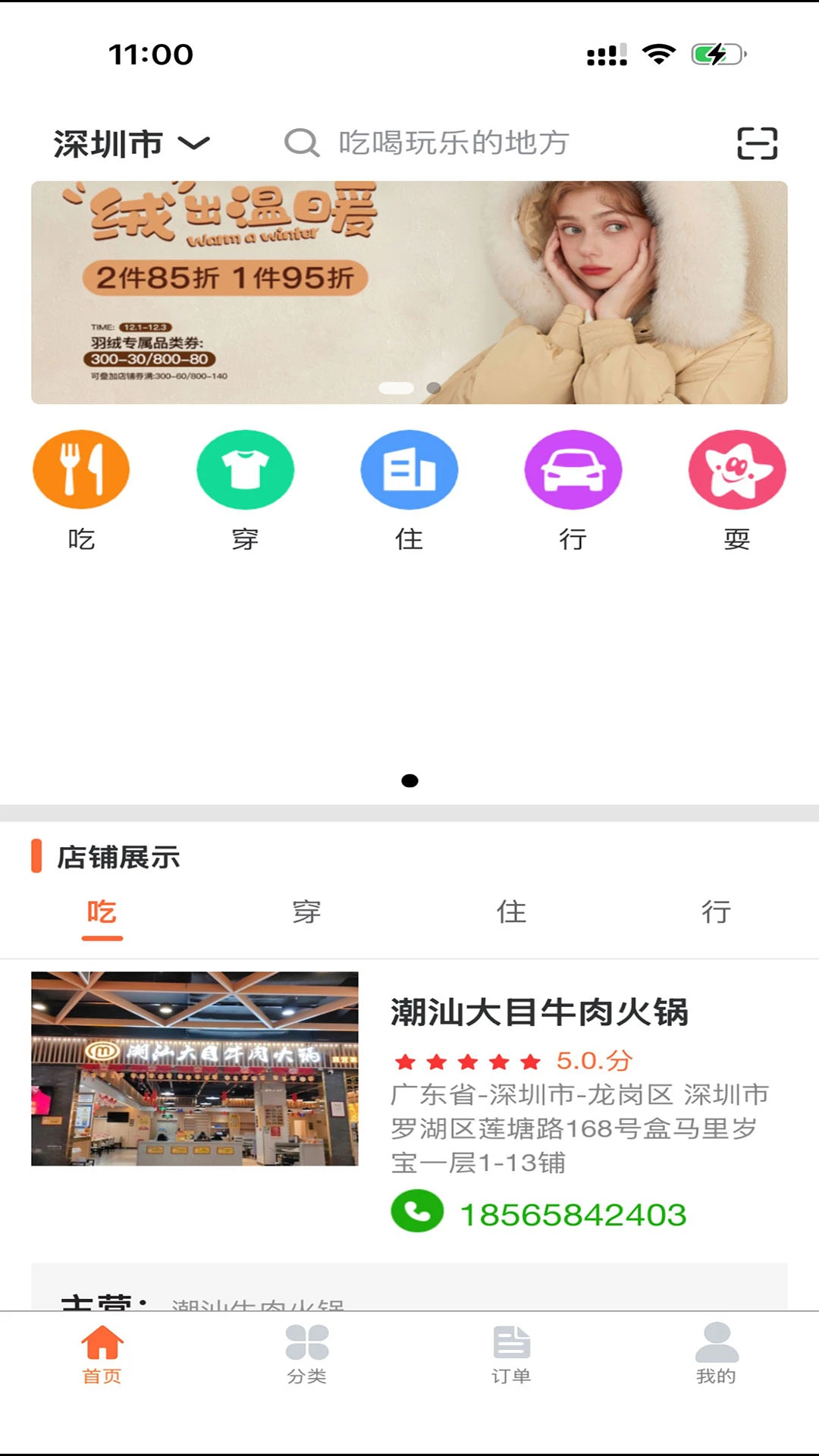Expand the 深圳市 city selector
The image size is (819, 1456).
coord(108,141)
